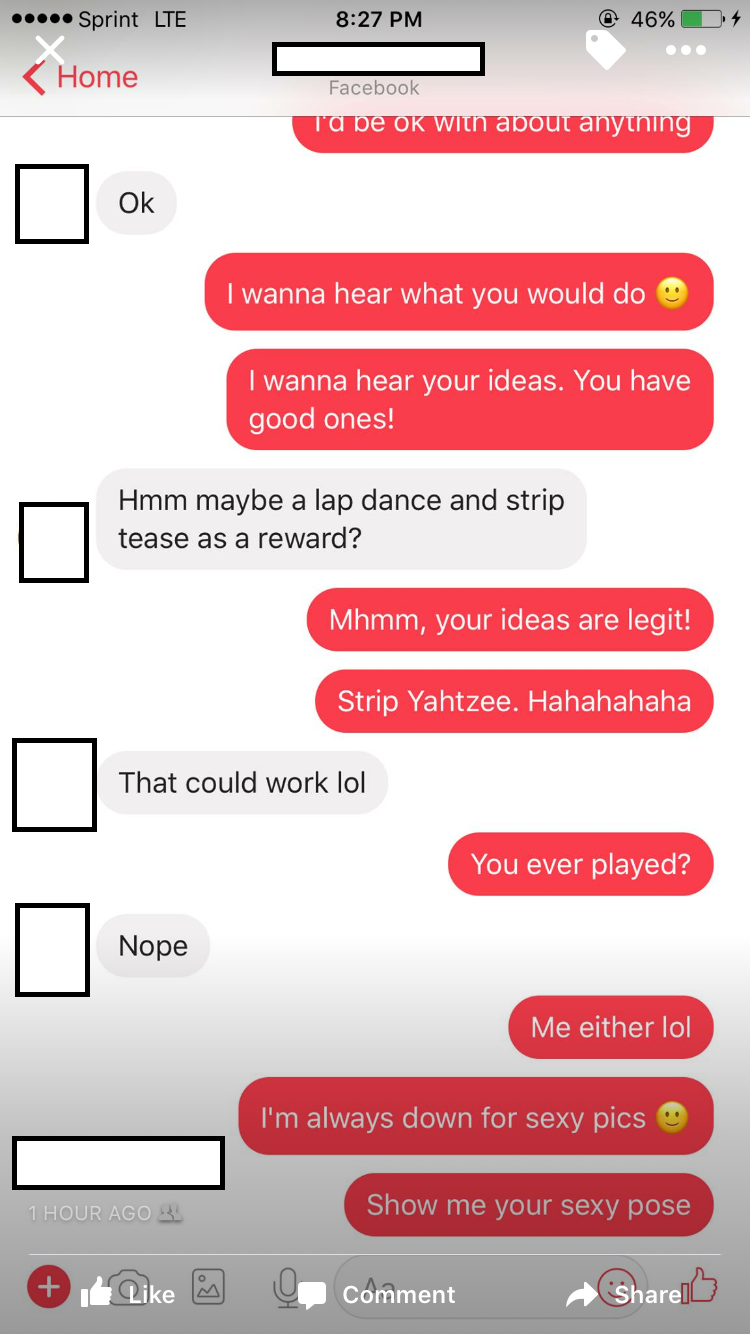Close the photo viewer with the X

pyautogui.click(x=49, y=50)
